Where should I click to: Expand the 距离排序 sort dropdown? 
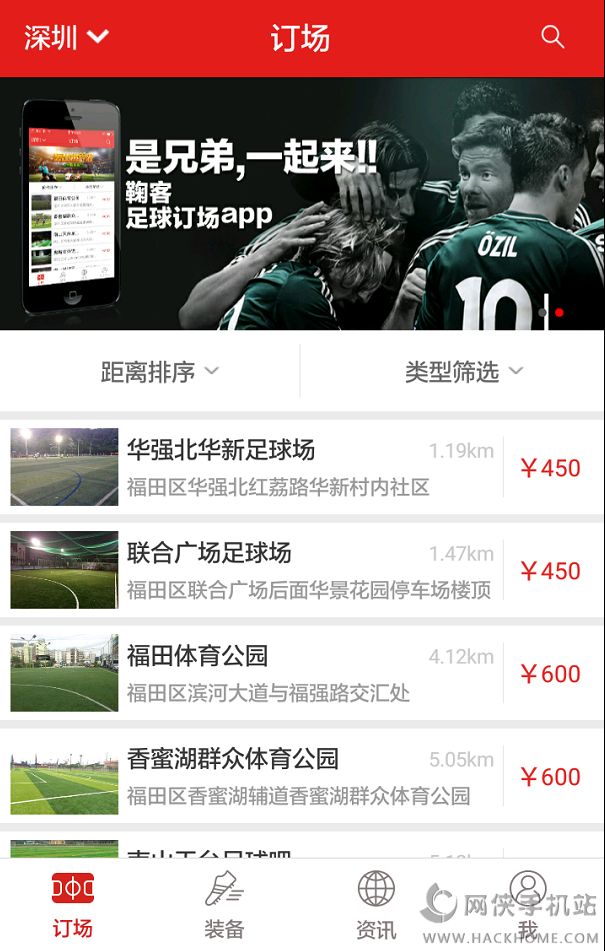click(x=159, y=372)
